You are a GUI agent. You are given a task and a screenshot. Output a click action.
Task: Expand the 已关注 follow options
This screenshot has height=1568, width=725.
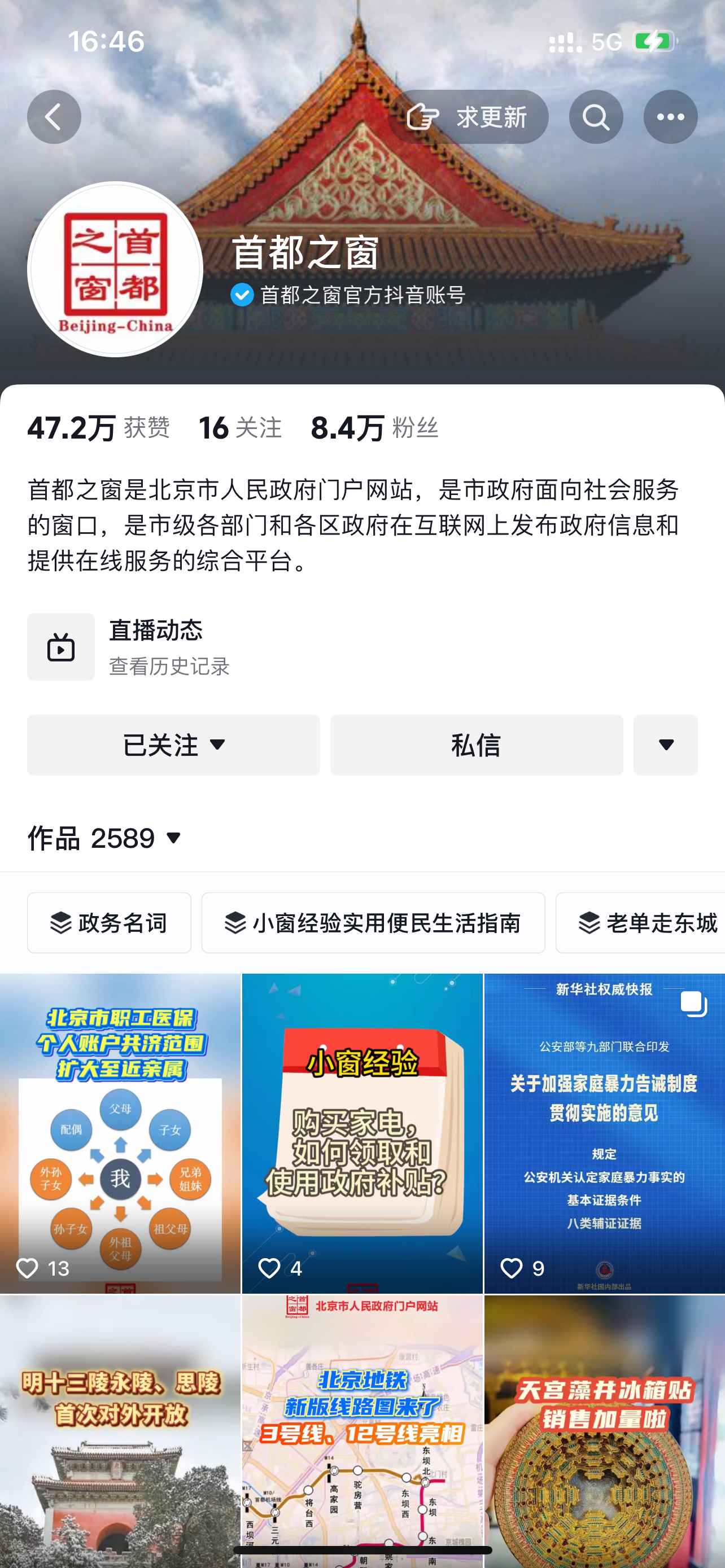pyautogui.click(x=173, y=745)
